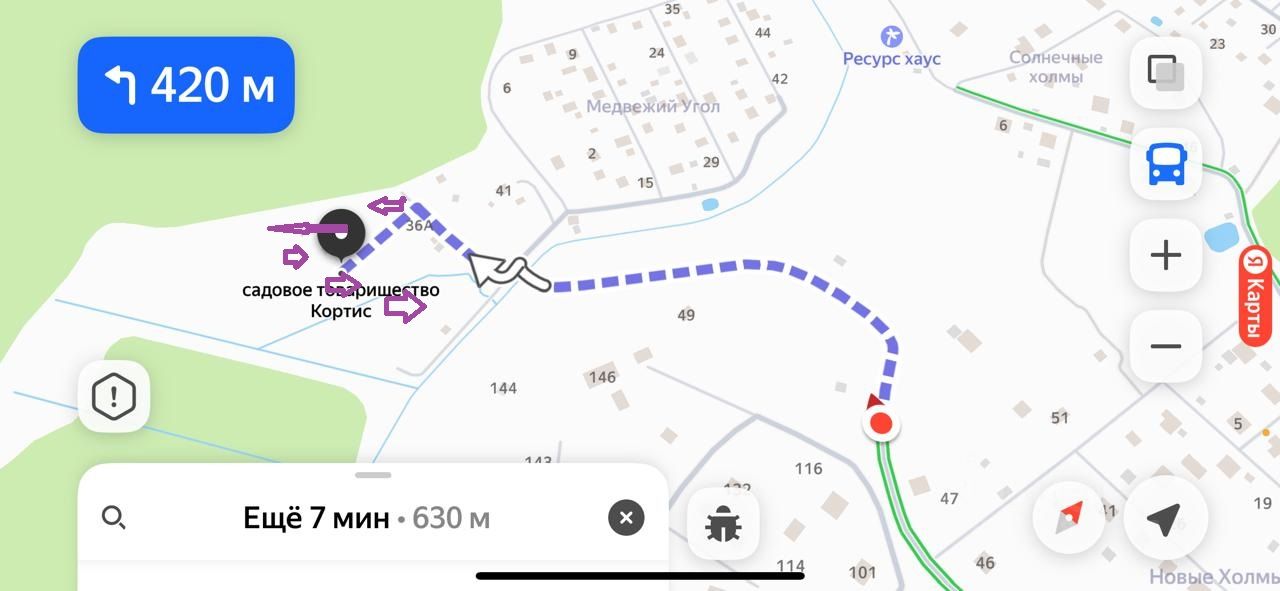This screenshot has height=591, width=1280.
Task: Show public transport on the map
Action: click(x=1165, y=164)
